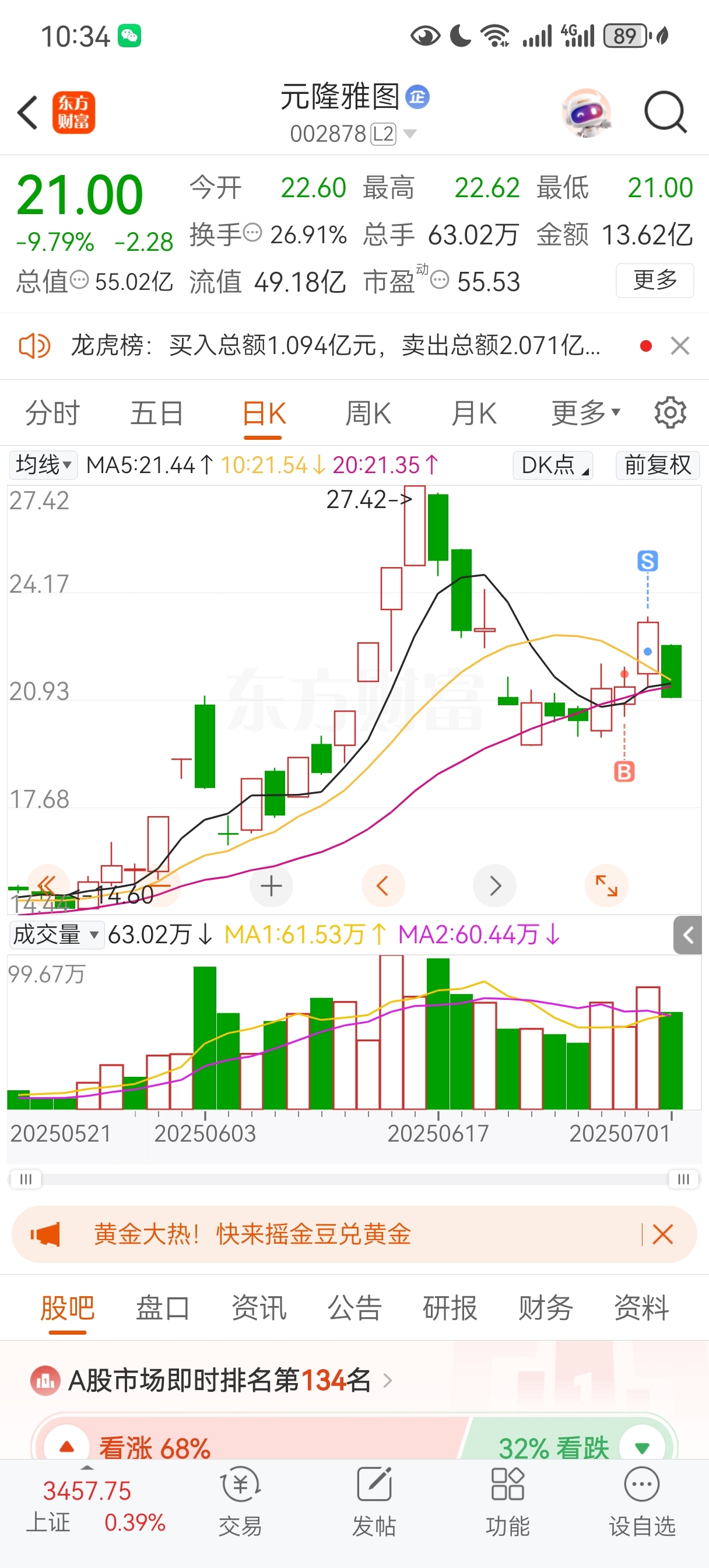This screenshot has width=709, height=1568.
Task: Close the 黄金大热 promotion banner
Action: click(662, 1234)
